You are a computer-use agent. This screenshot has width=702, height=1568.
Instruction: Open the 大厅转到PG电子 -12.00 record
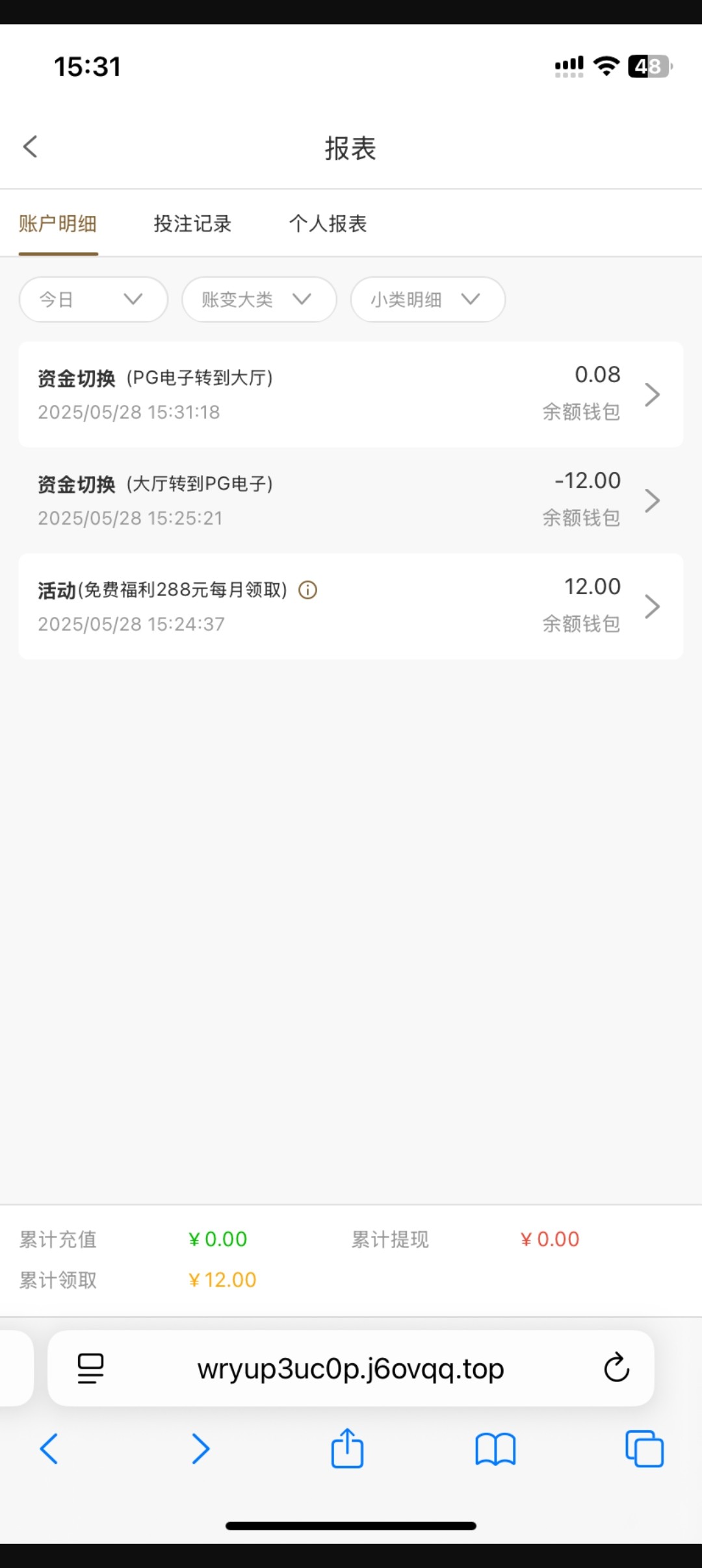[351, 500]
